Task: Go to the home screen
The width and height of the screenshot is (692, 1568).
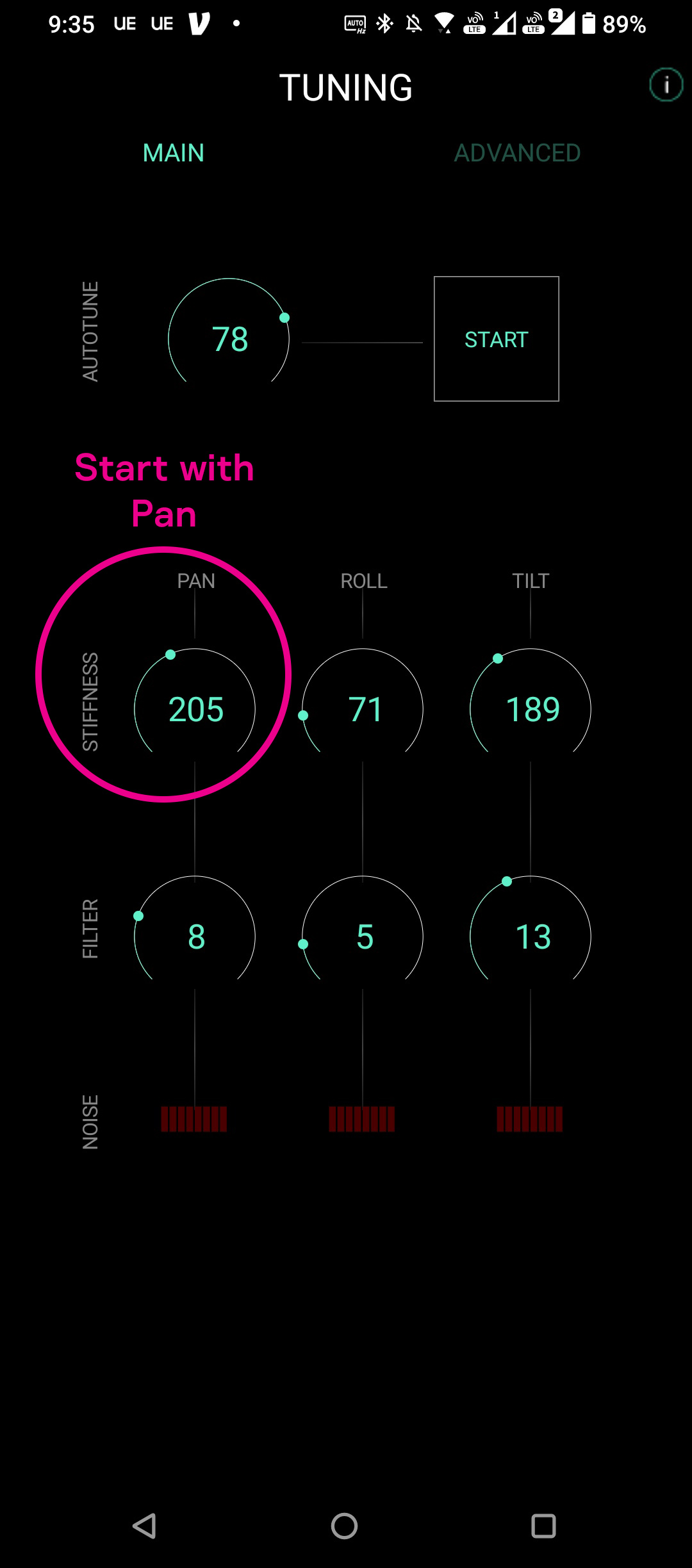Action: pos(345,1526)
